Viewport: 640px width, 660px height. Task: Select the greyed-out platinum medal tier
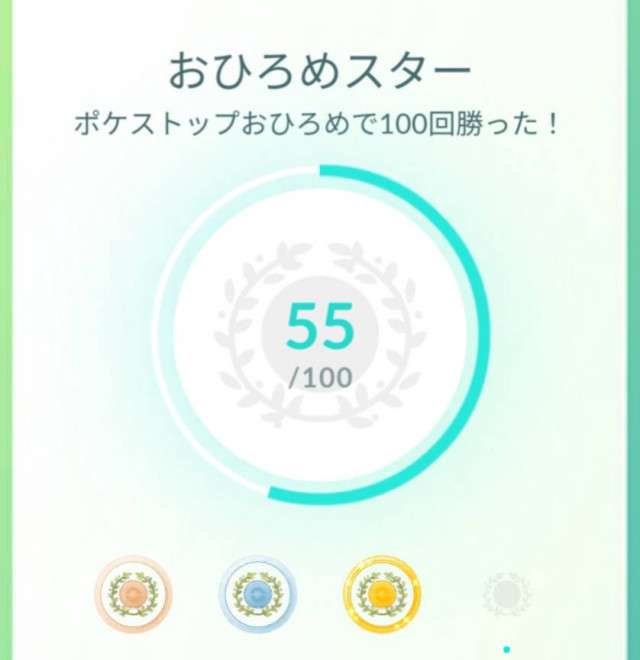pyautogui.click(x=506, y=595)
